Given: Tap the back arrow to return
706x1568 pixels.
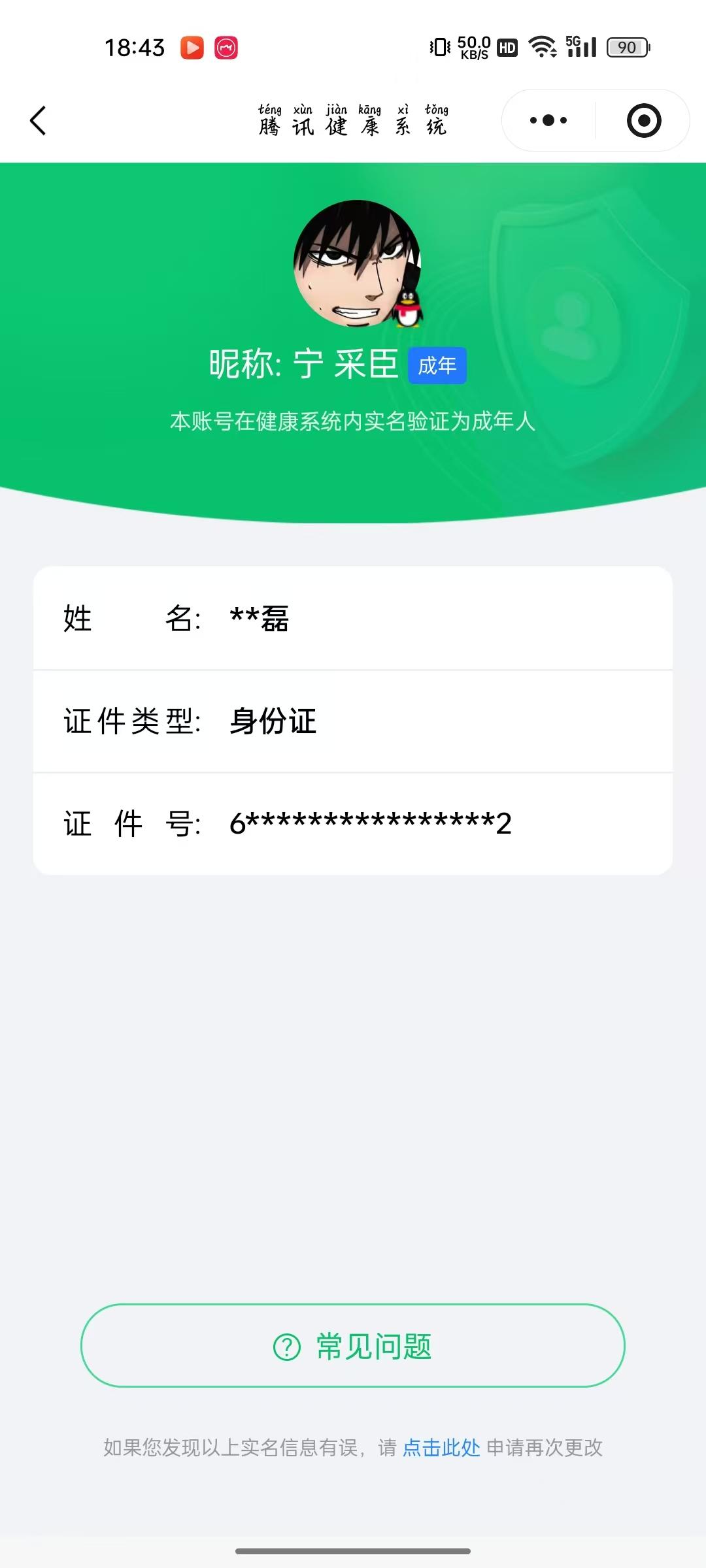Looking at the screenshot, I should (37, 121).
